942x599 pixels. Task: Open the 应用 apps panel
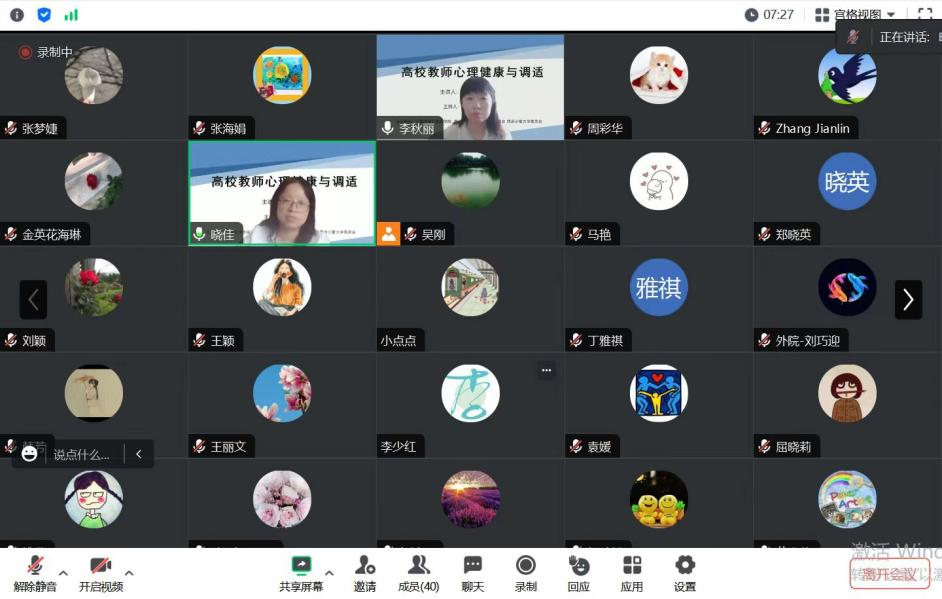(x=632, y=574)
